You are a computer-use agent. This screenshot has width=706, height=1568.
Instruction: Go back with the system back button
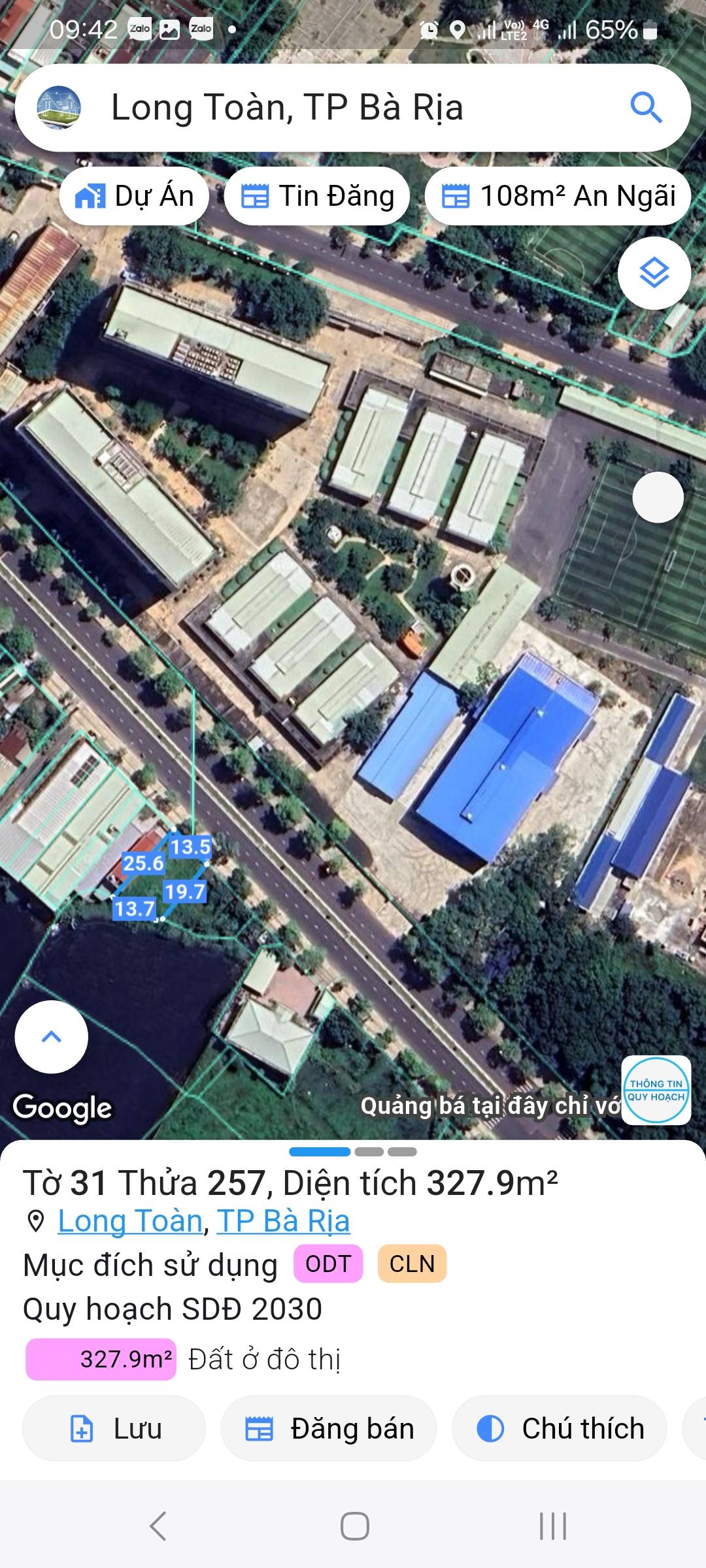[x=158, y=1526]
